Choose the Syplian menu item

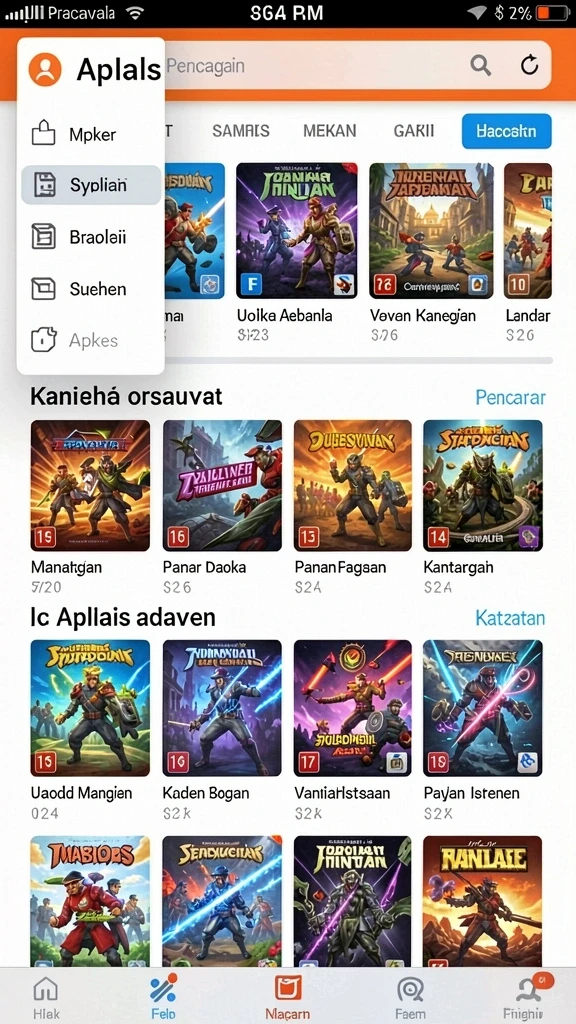pos(91,185)
